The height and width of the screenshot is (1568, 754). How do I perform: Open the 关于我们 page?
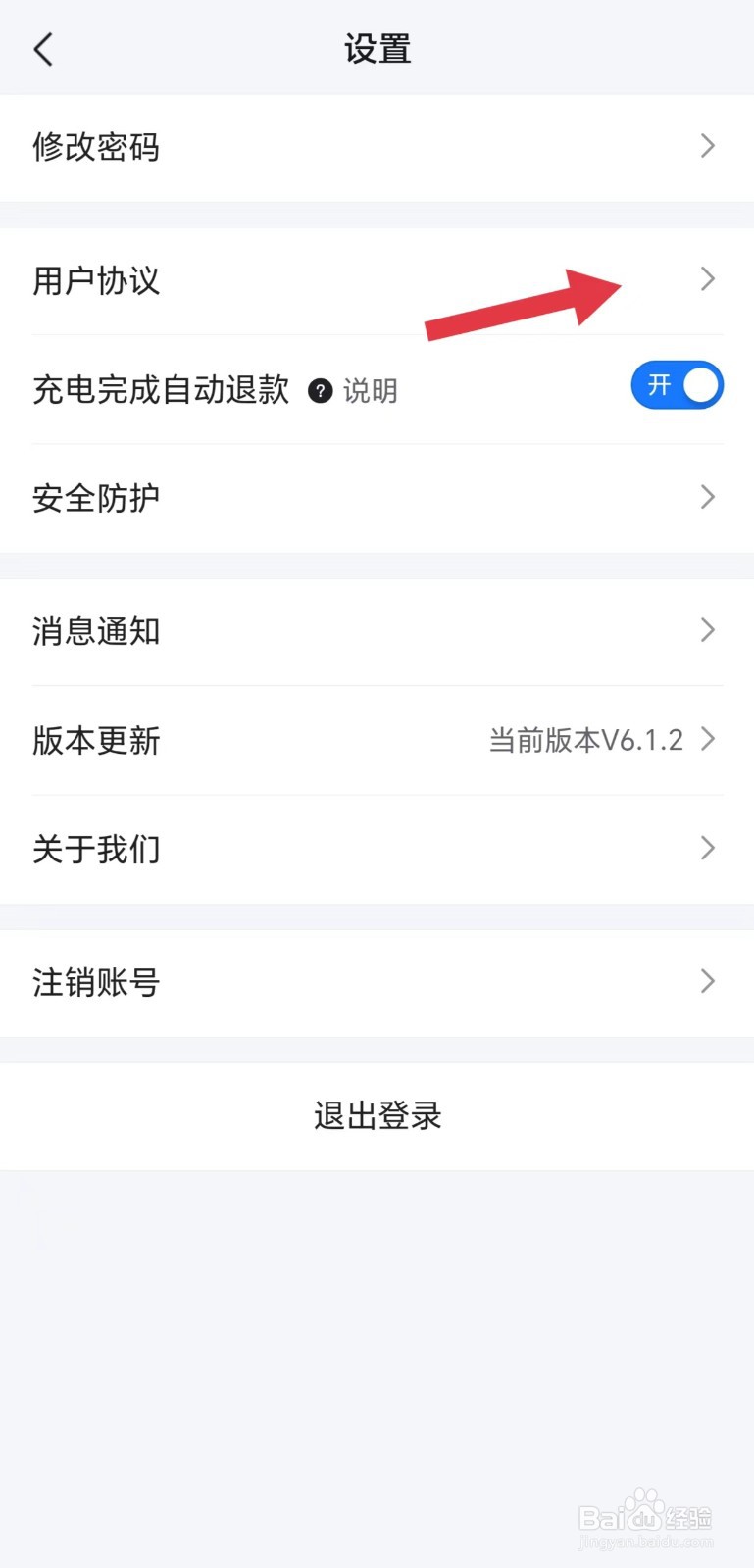[377, 849]
